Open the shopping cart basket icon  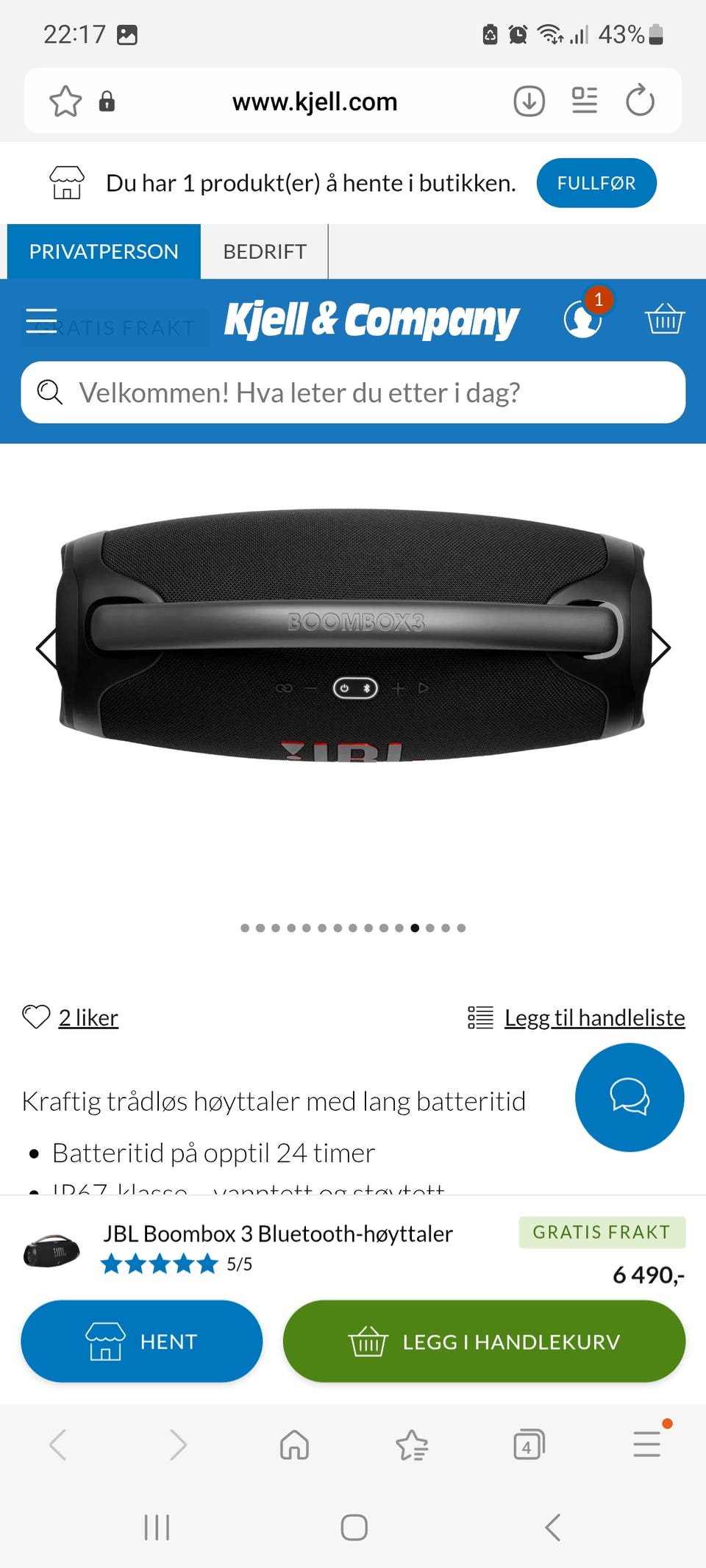[666, 319]
